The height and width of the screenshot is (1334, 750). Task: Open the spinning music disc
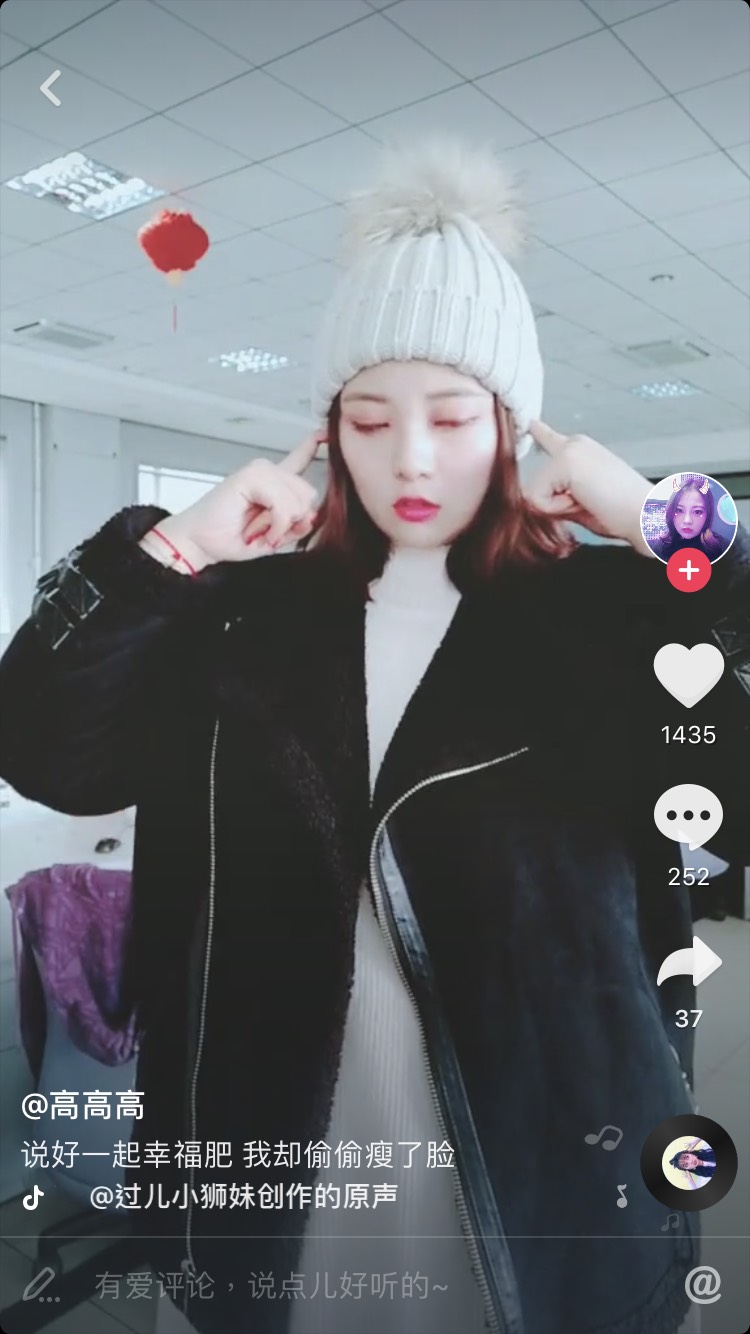[x=688, y=1162]
